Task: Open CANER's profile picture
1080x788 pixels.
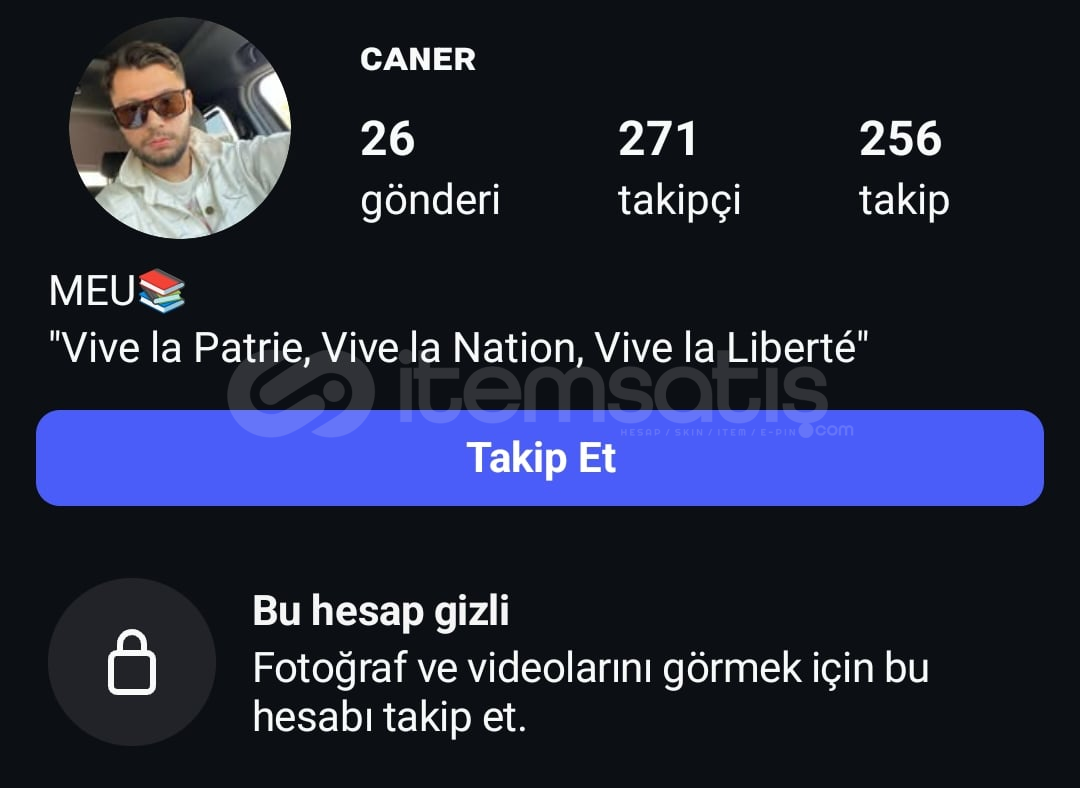Action: tap(180, 128)
